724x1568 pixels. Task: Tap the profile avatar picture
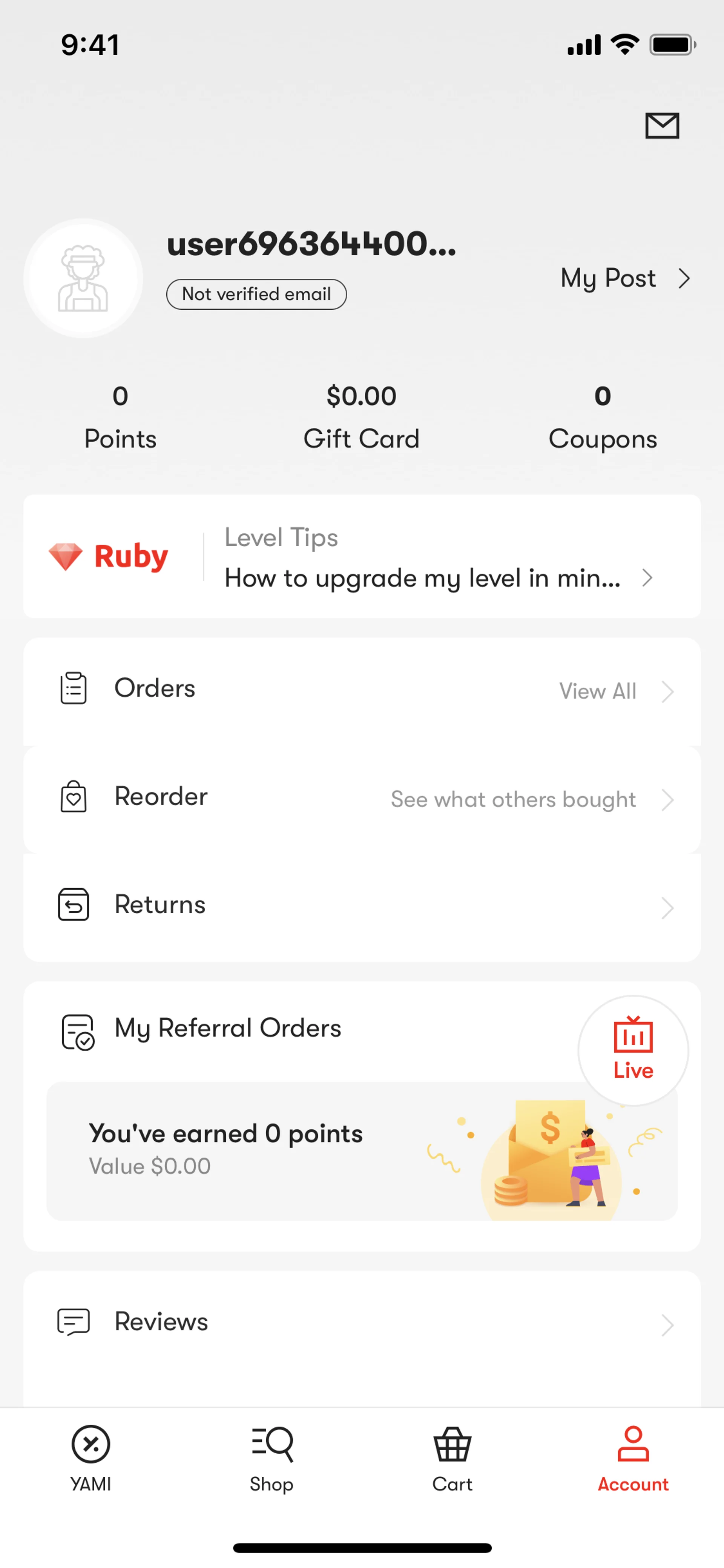coord(83,278)
